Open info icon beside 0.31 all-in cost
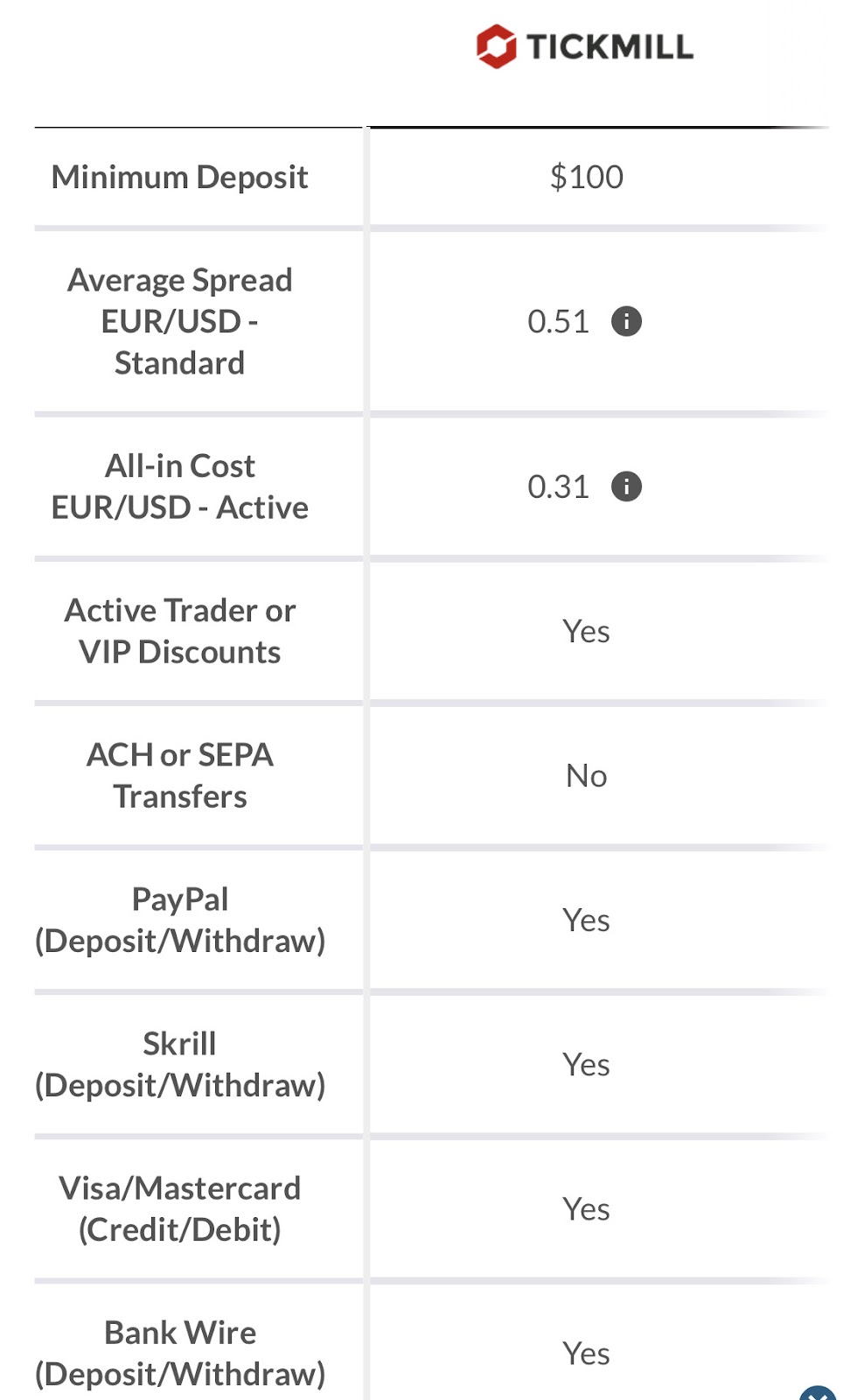864x1400 pixels. 626,486
